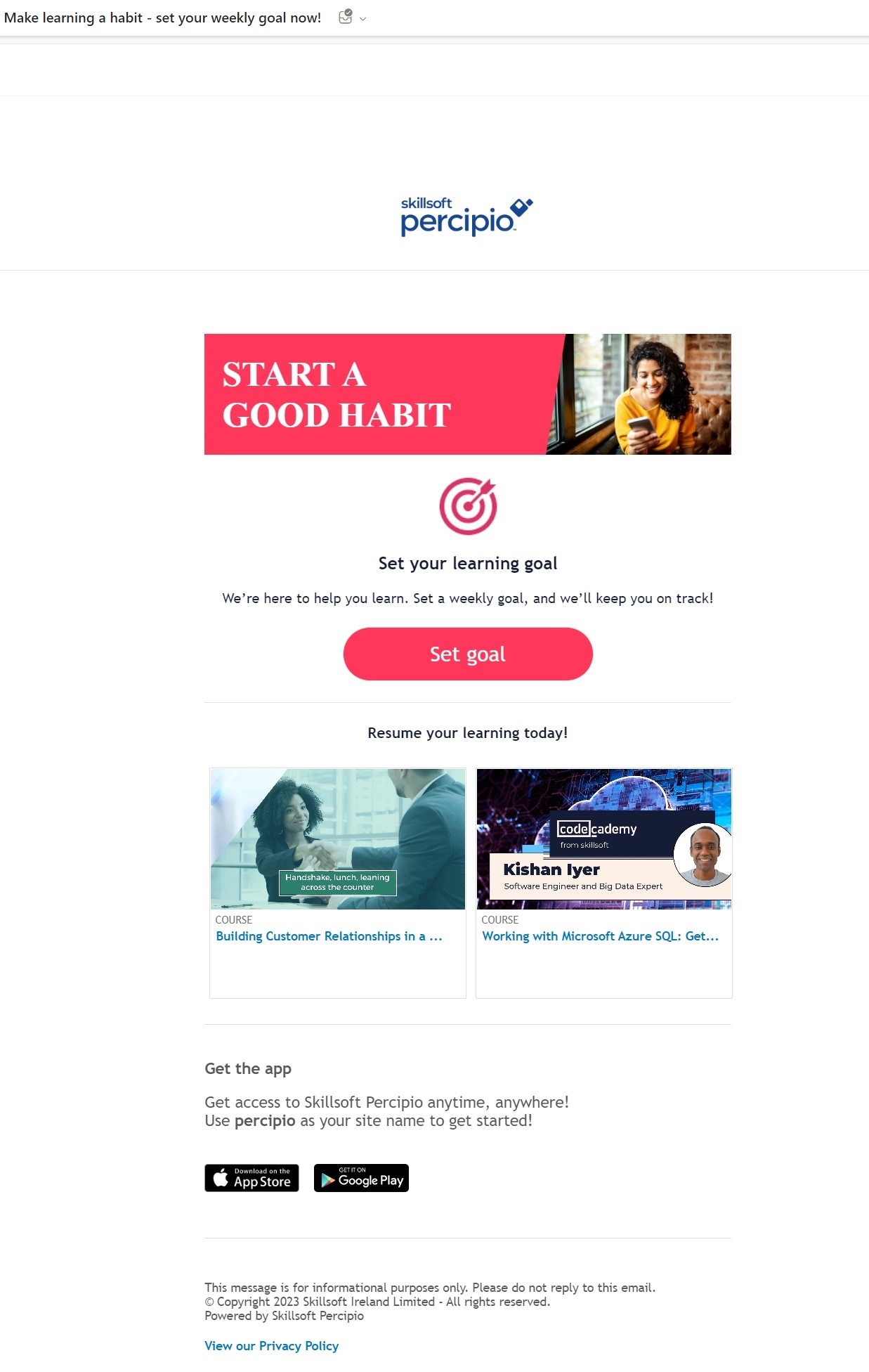Expand the dropdown next to the subject icon
The width and height of the screenshot is (869, 1372).
pyautogui.click(x=363, y=19)
